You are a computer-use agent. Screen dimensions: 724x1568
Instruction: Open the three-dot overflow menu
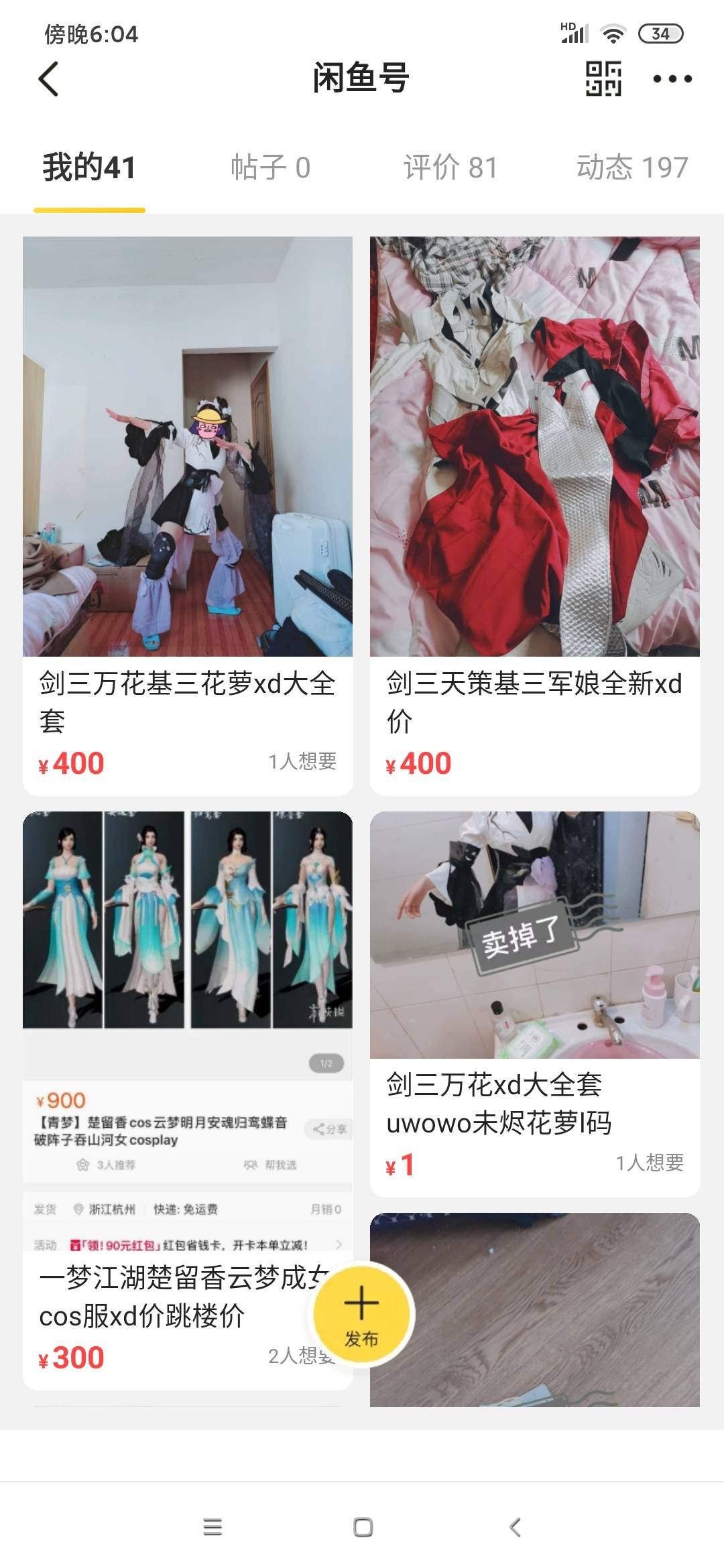pyautogui.click(x=672, y=79)
